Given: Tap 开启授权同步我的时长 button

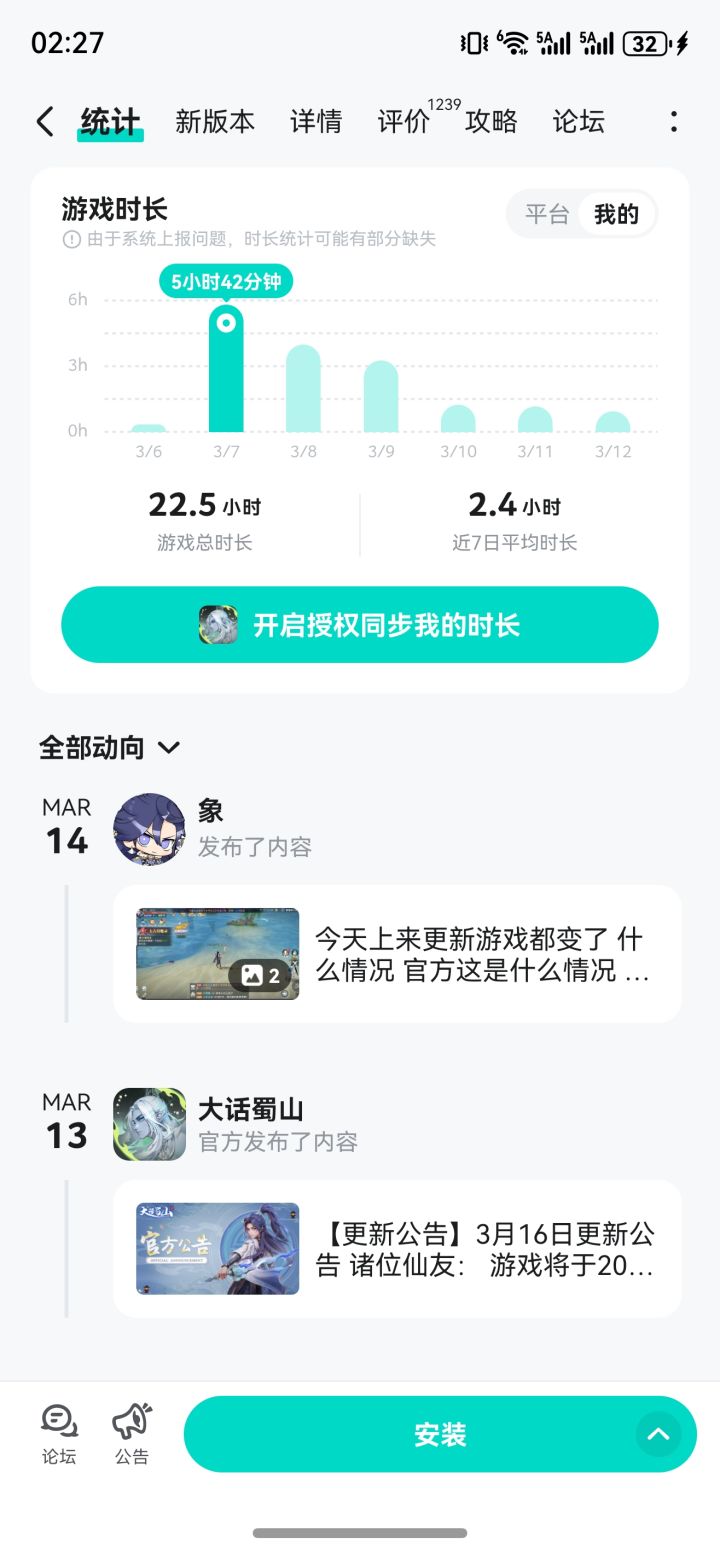Looking at the screenshot, I should click(360, 624).
